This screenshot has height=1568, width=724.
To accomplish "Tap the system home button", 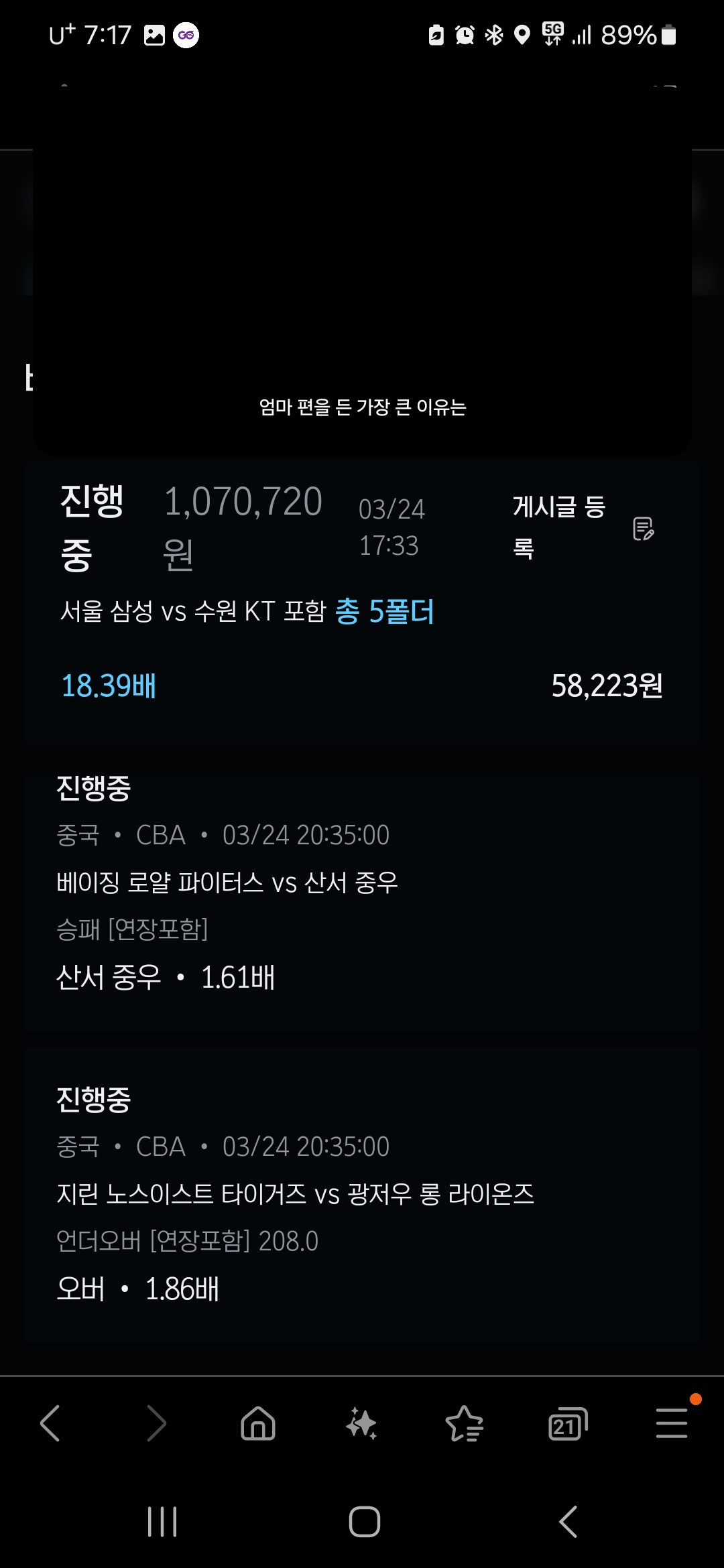I will coord(364,1521).
